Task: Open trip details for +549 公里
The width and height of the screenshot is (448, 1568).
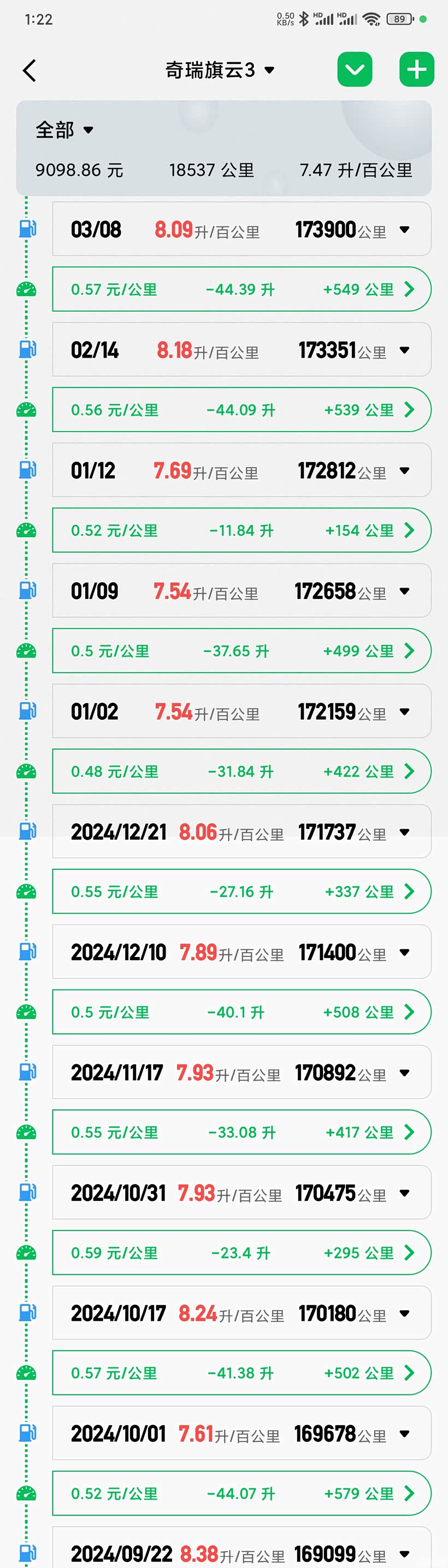Action: point(409,289)
